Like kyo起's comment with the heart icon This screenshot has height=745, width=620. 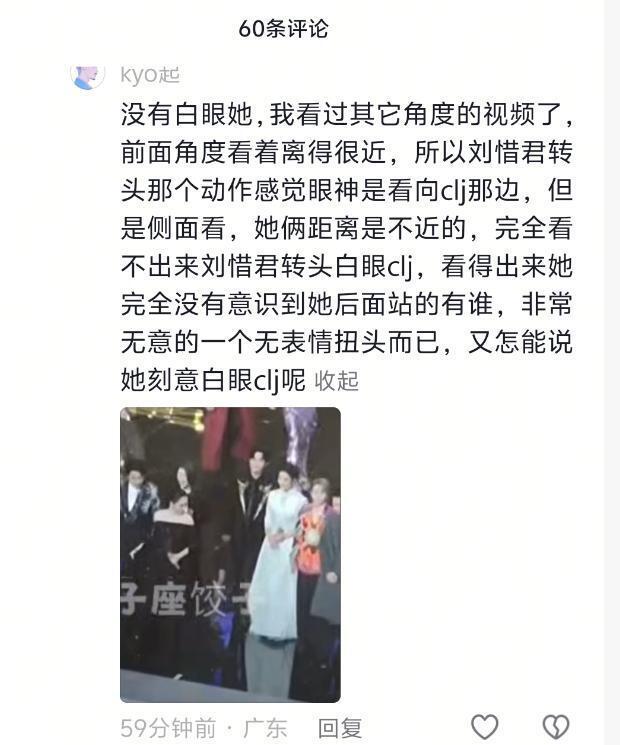(485, 727)
